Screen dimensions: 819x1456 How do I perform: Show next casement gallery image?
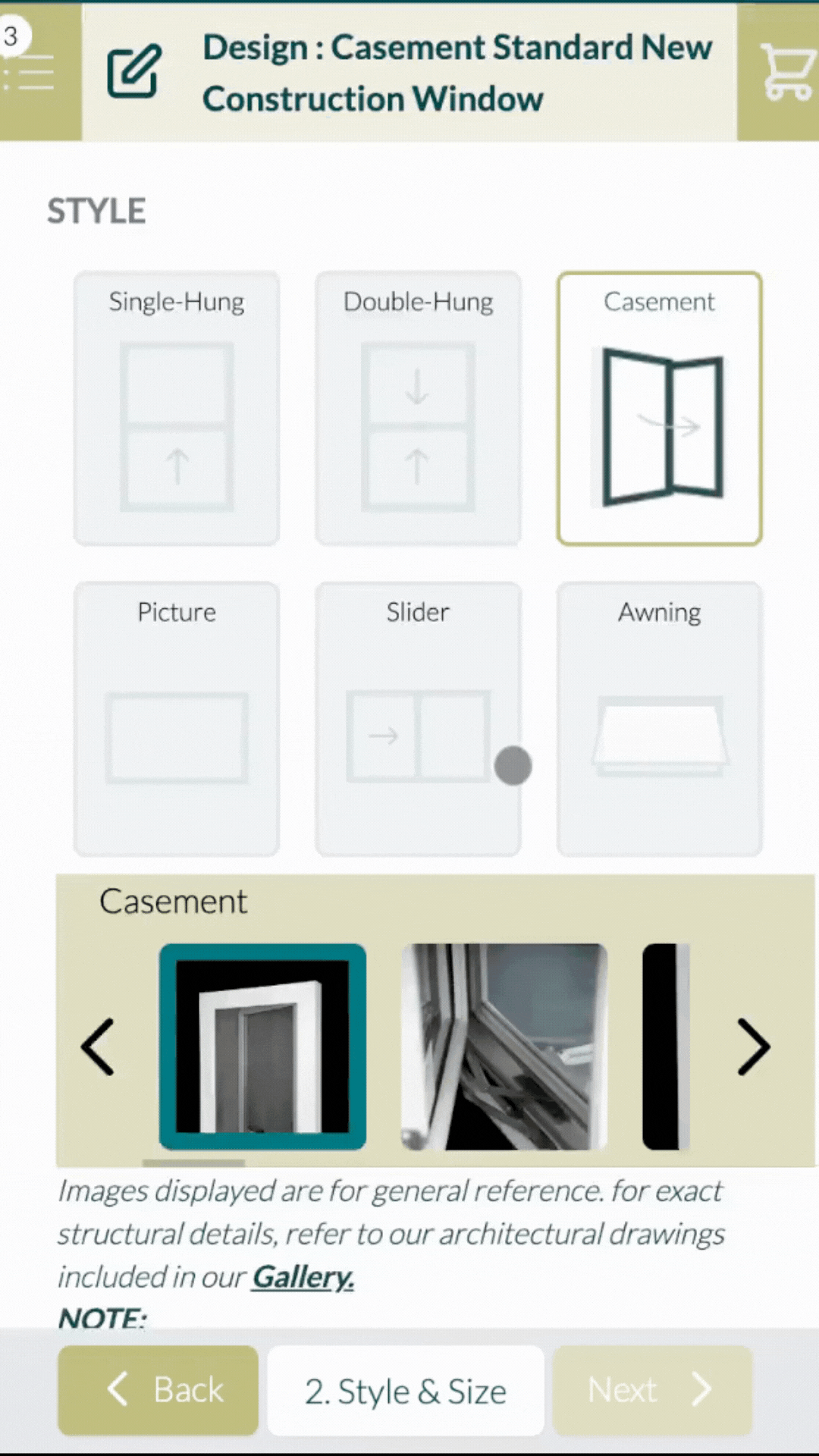(x=753, y=1046)
